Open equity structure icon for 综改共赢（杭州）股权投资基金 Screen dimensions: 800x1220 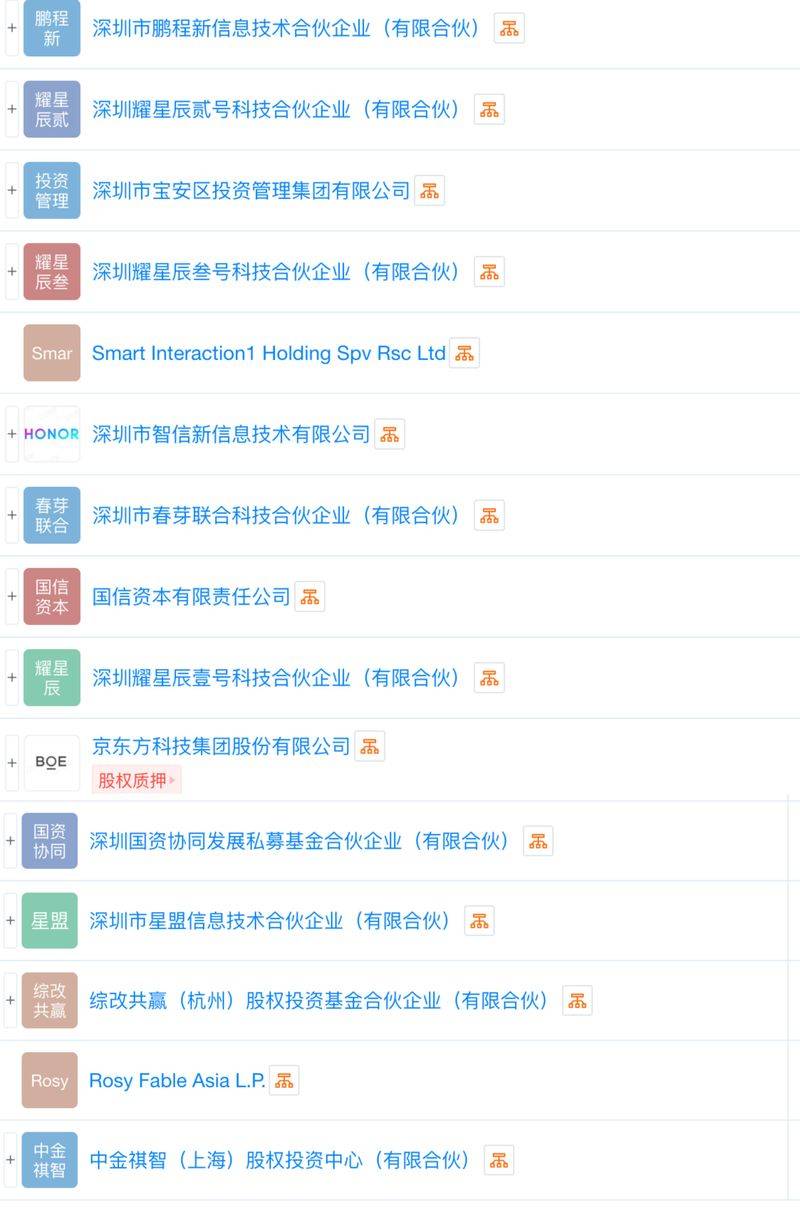tap(577, 1000)
